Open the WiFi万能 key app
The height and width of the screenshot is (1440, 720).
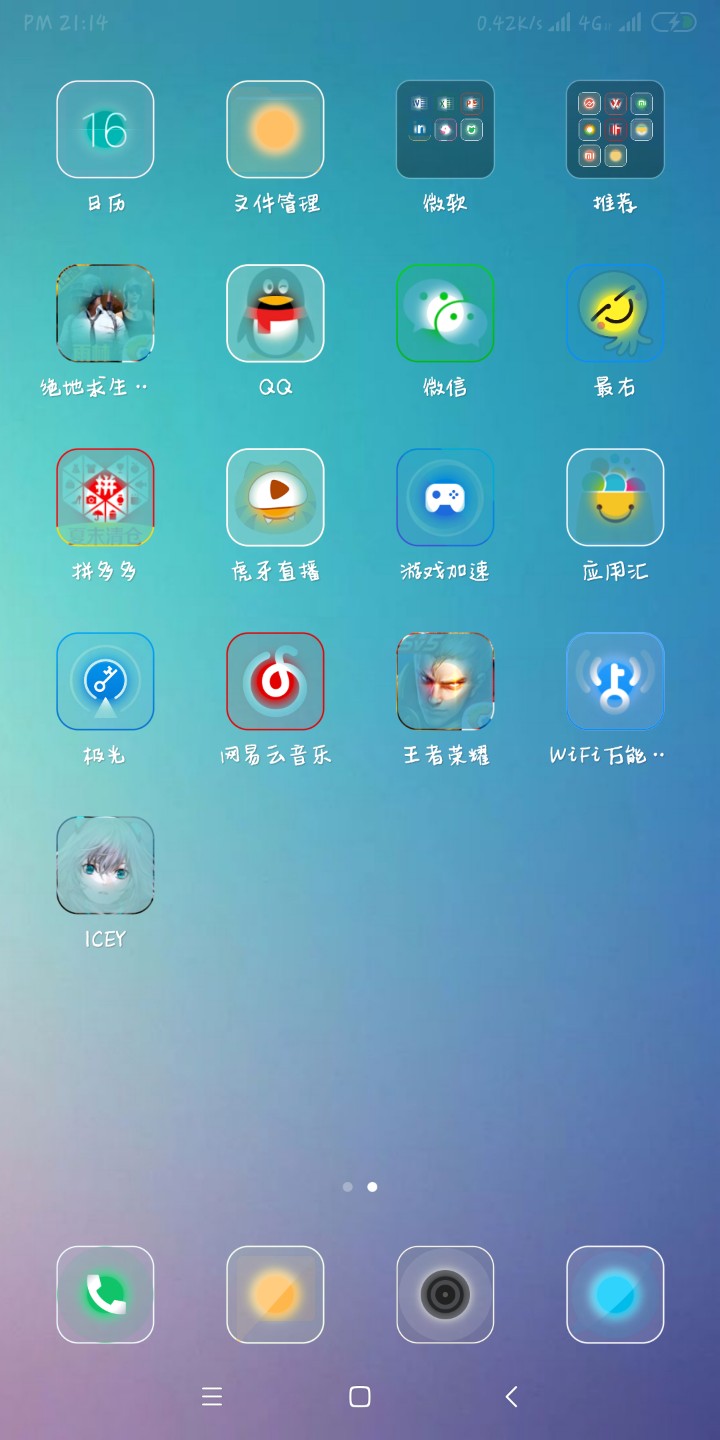coord(615,681)
